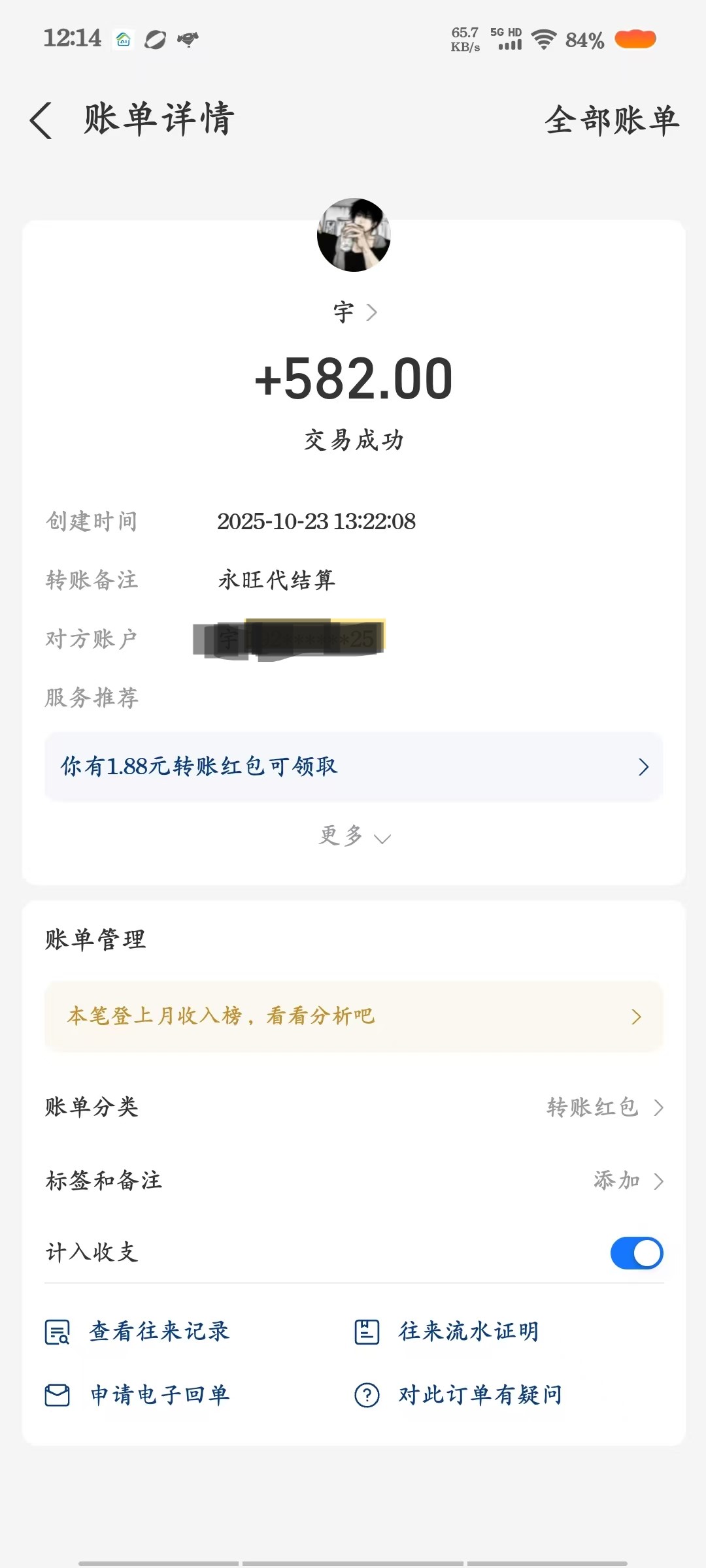Open 全部账单 list
706x1568 pixels.
point(612,121)
